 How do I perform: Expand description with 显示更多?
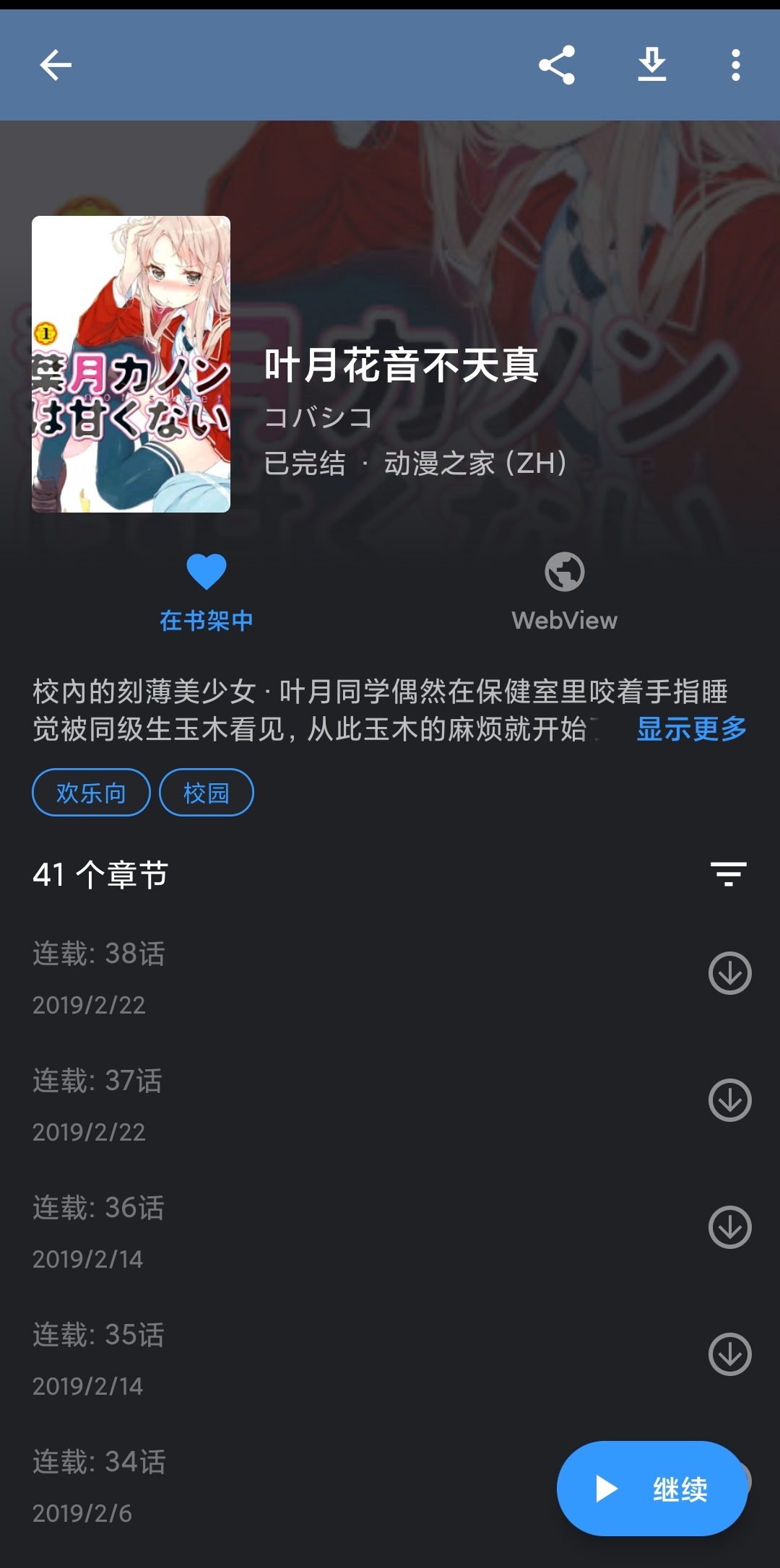click(x=691, y=729)
